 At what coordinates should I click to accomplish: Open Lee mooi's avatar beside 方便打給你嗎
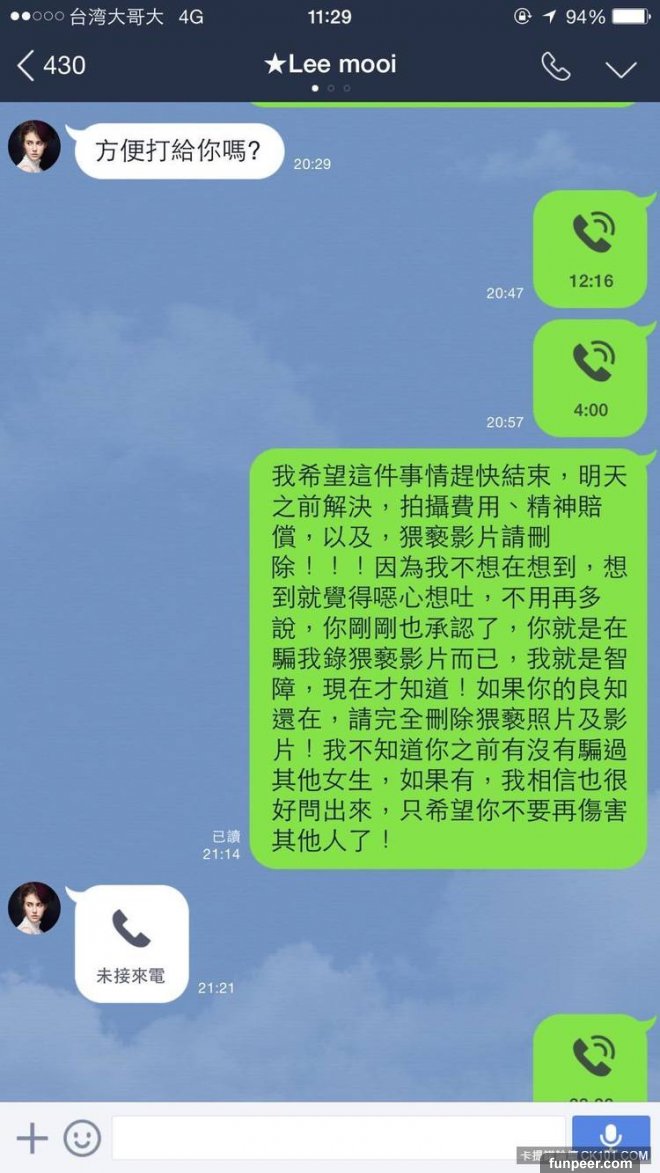[35, 147]
